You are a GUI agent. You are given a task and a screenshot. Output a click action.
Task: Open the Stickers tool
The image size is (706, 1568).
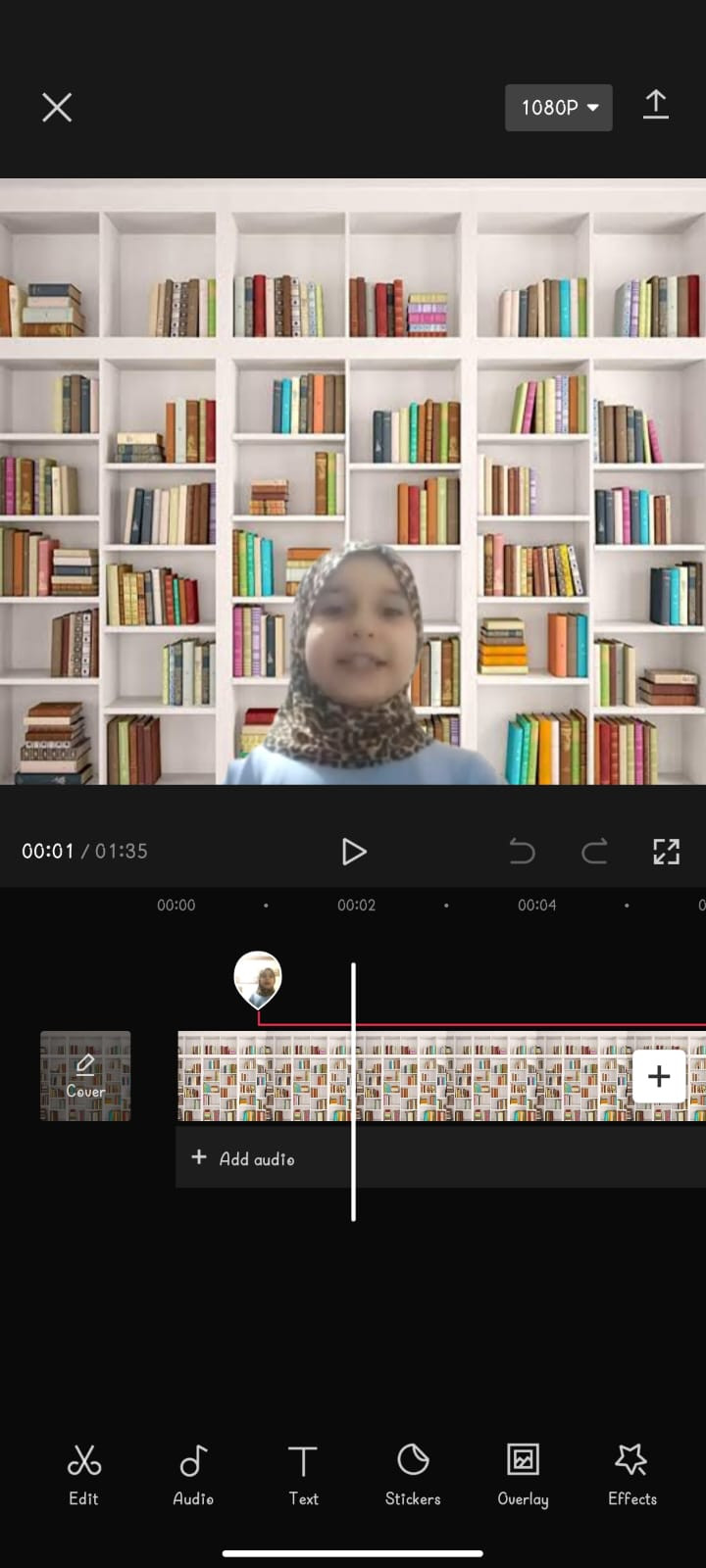pos(413,1473)
